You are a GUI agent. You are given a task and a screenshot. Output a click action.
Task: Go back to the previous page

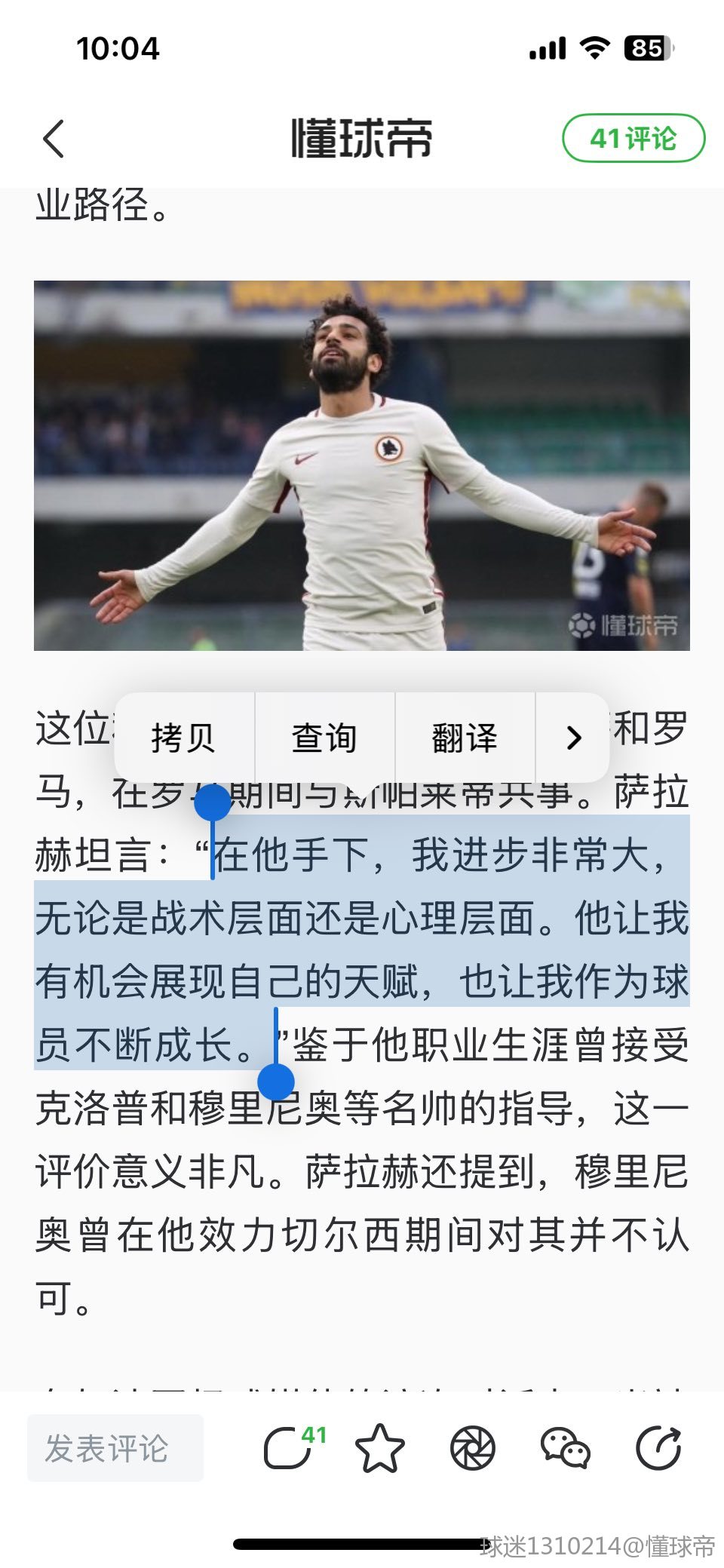(x=54, y=139)
